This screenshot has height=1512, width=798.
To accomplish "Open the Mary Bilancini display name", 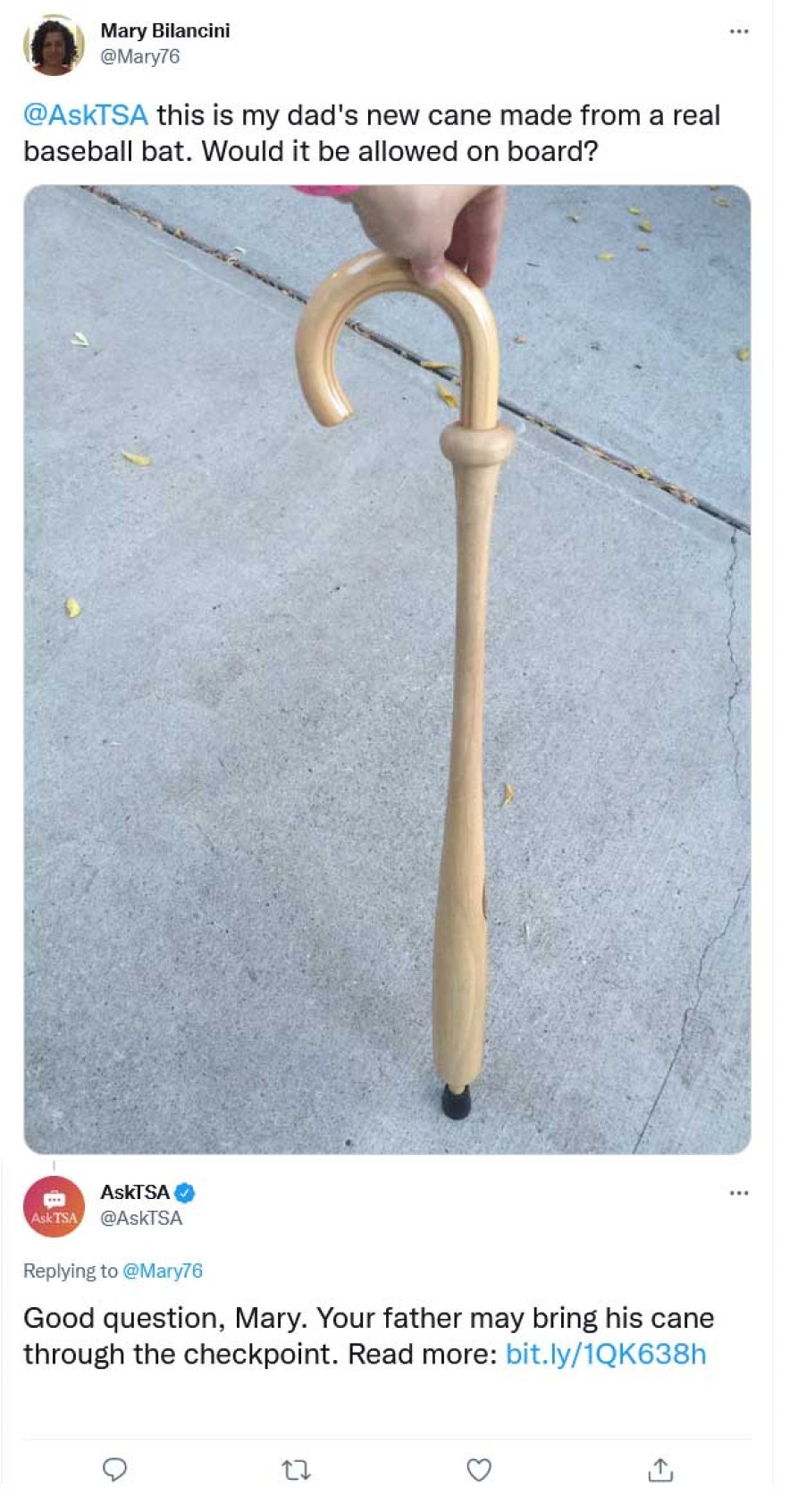I will (x=165, y=30).
